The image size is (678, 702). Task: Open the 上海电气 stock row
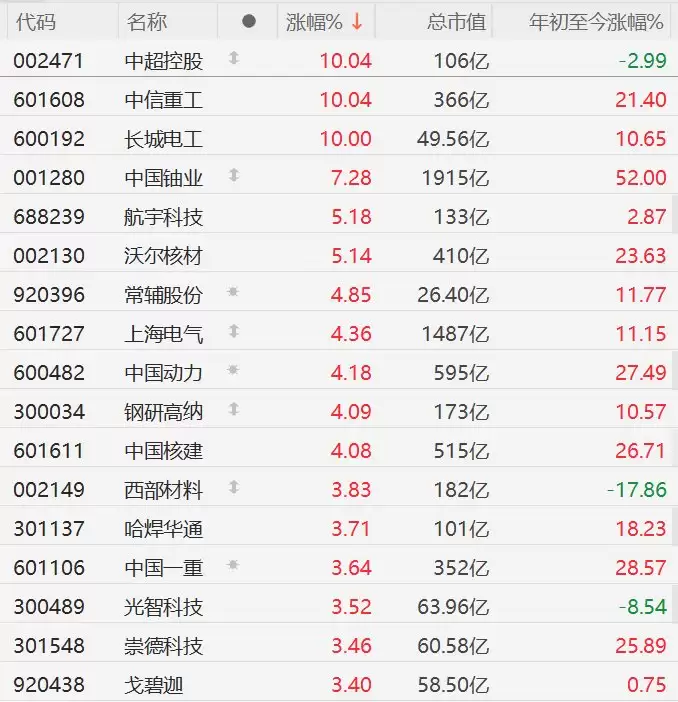tap(164, 334)
